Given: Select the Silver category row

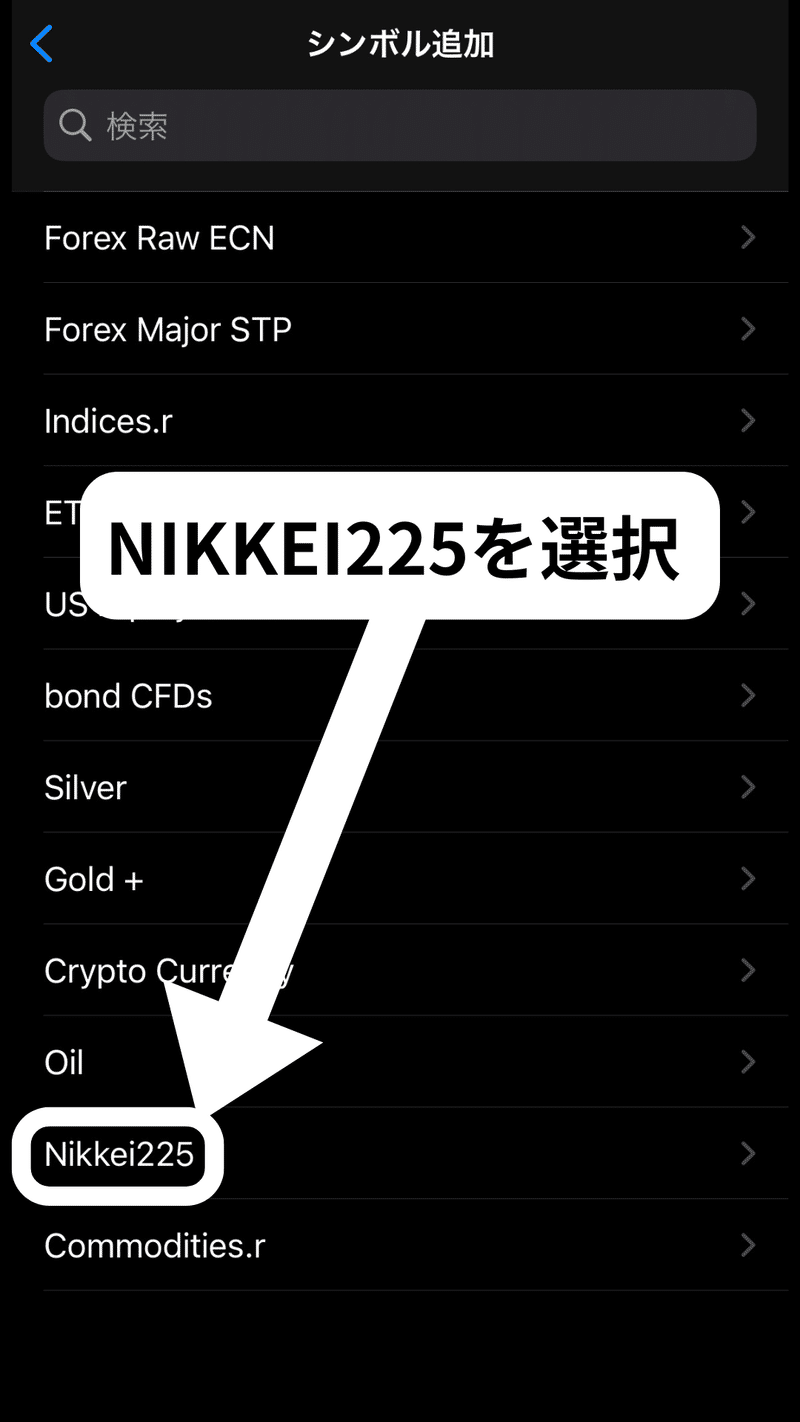Looking at the screenshot, I should [x=85, y=787].
